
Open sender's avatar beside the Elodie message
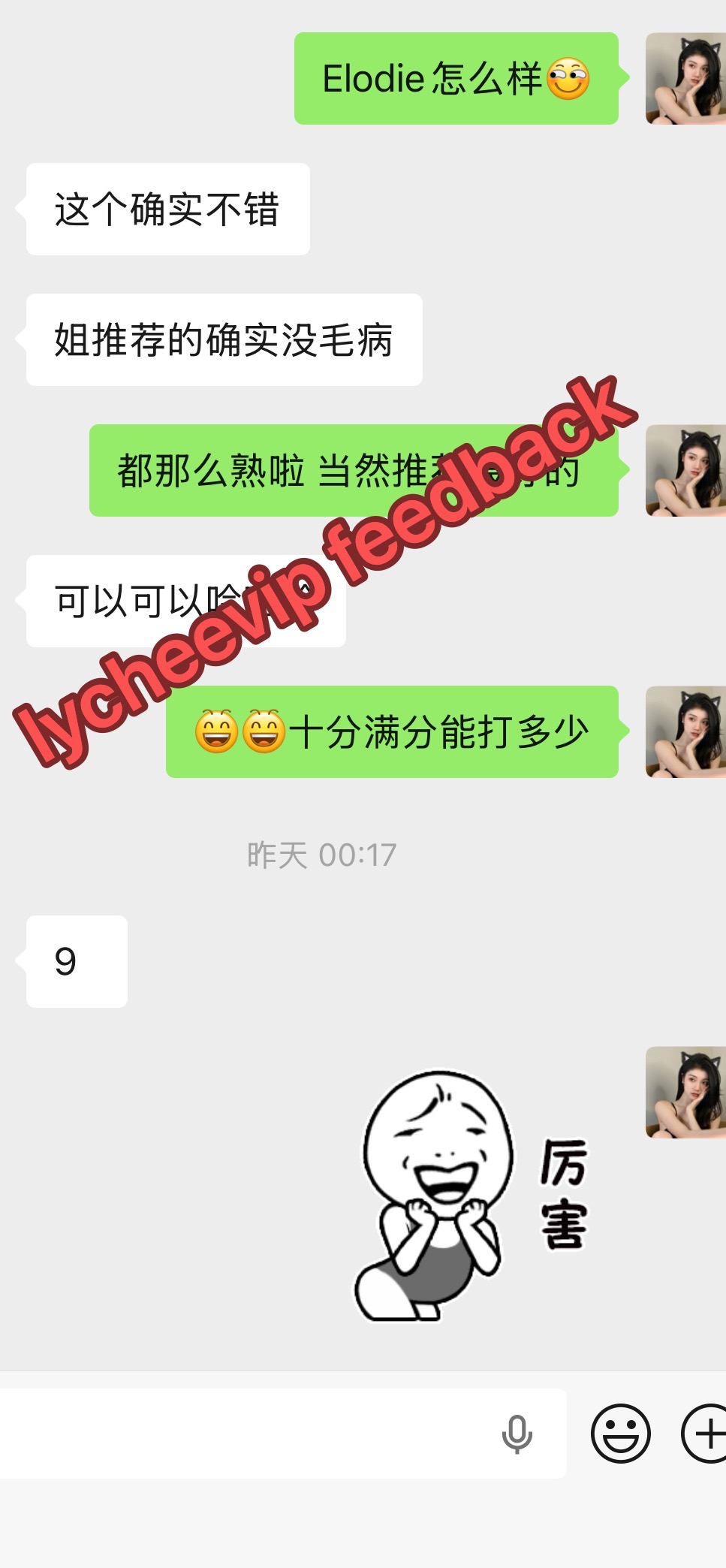point(685,79)
